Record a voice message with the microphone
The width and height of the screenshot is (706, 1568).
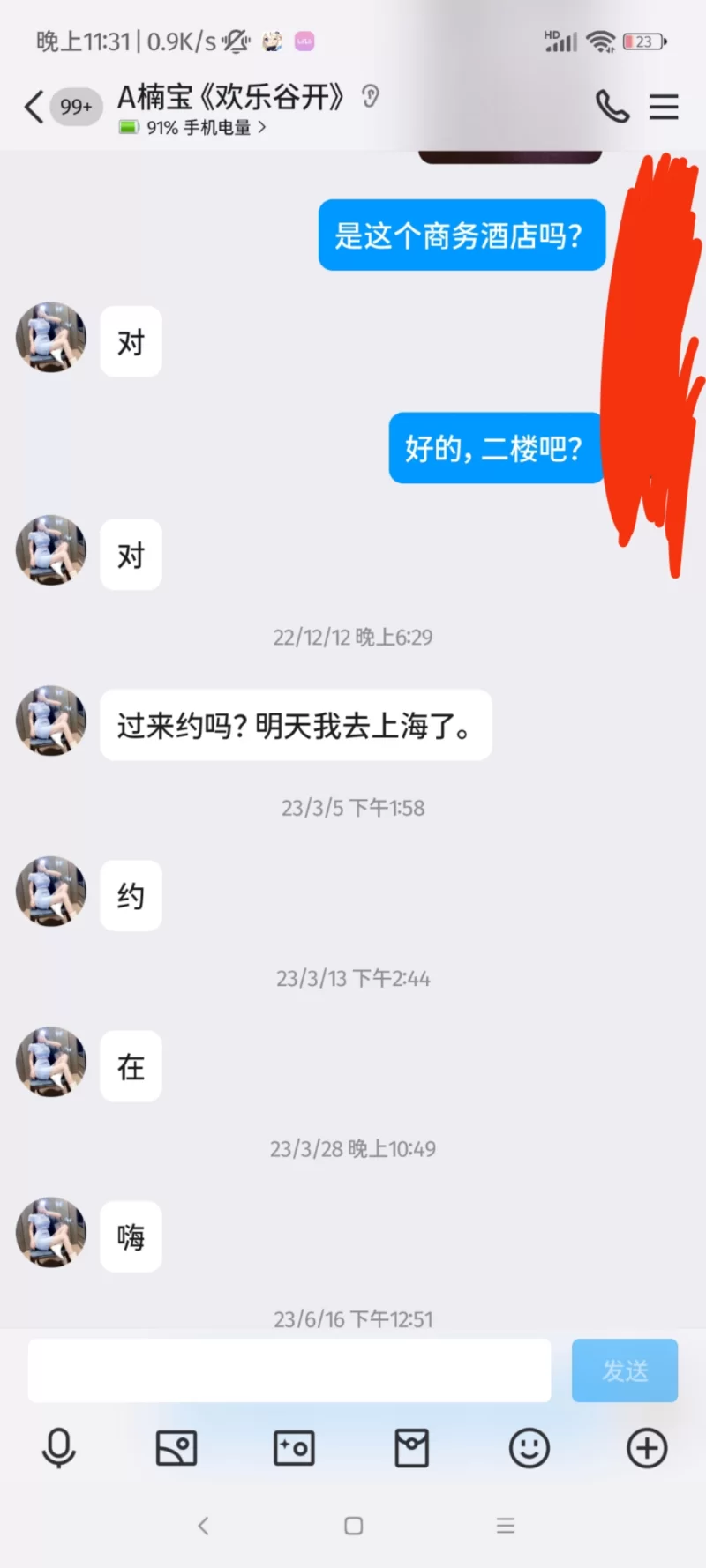[59, 1448]
